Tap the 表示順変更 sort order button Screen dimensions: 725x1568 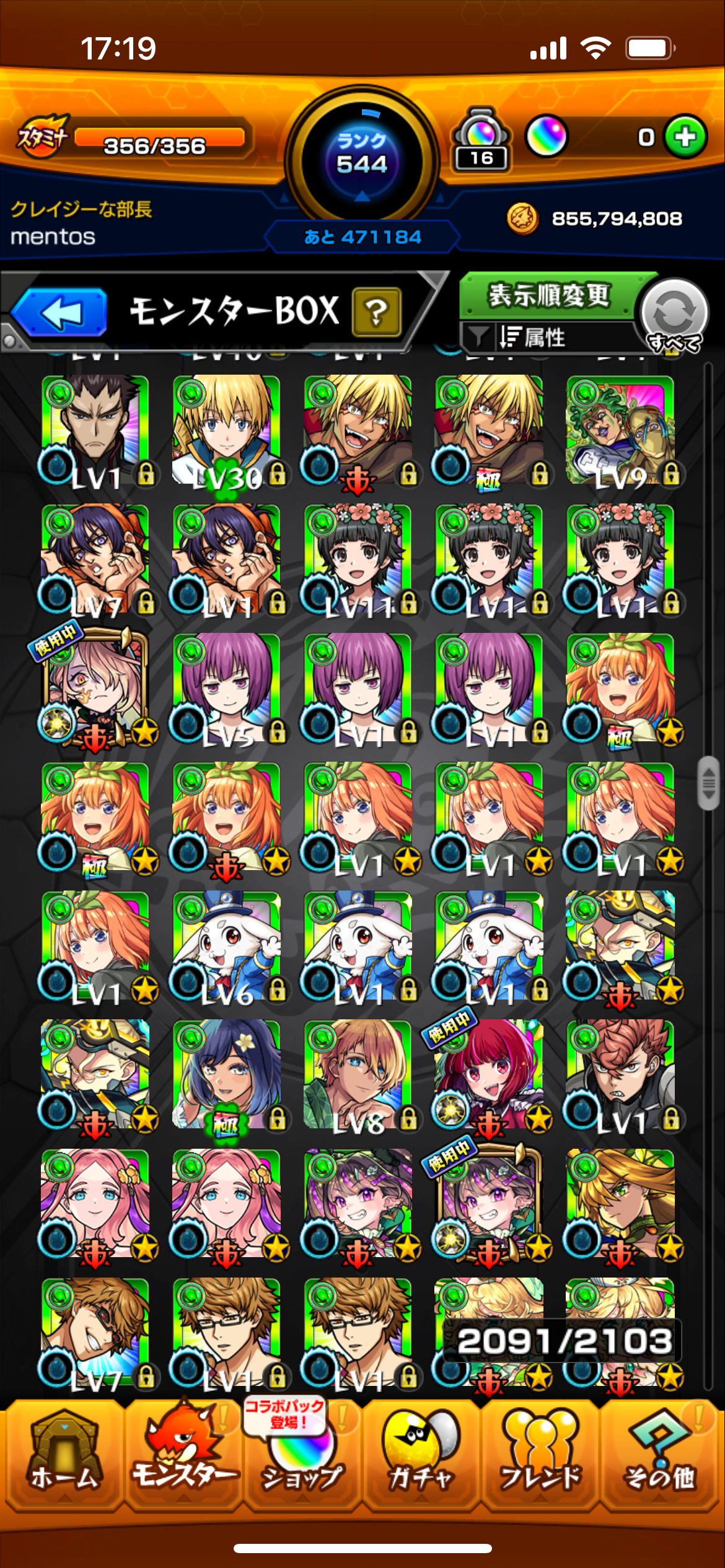pyautogui.click(x=549, y=295)
